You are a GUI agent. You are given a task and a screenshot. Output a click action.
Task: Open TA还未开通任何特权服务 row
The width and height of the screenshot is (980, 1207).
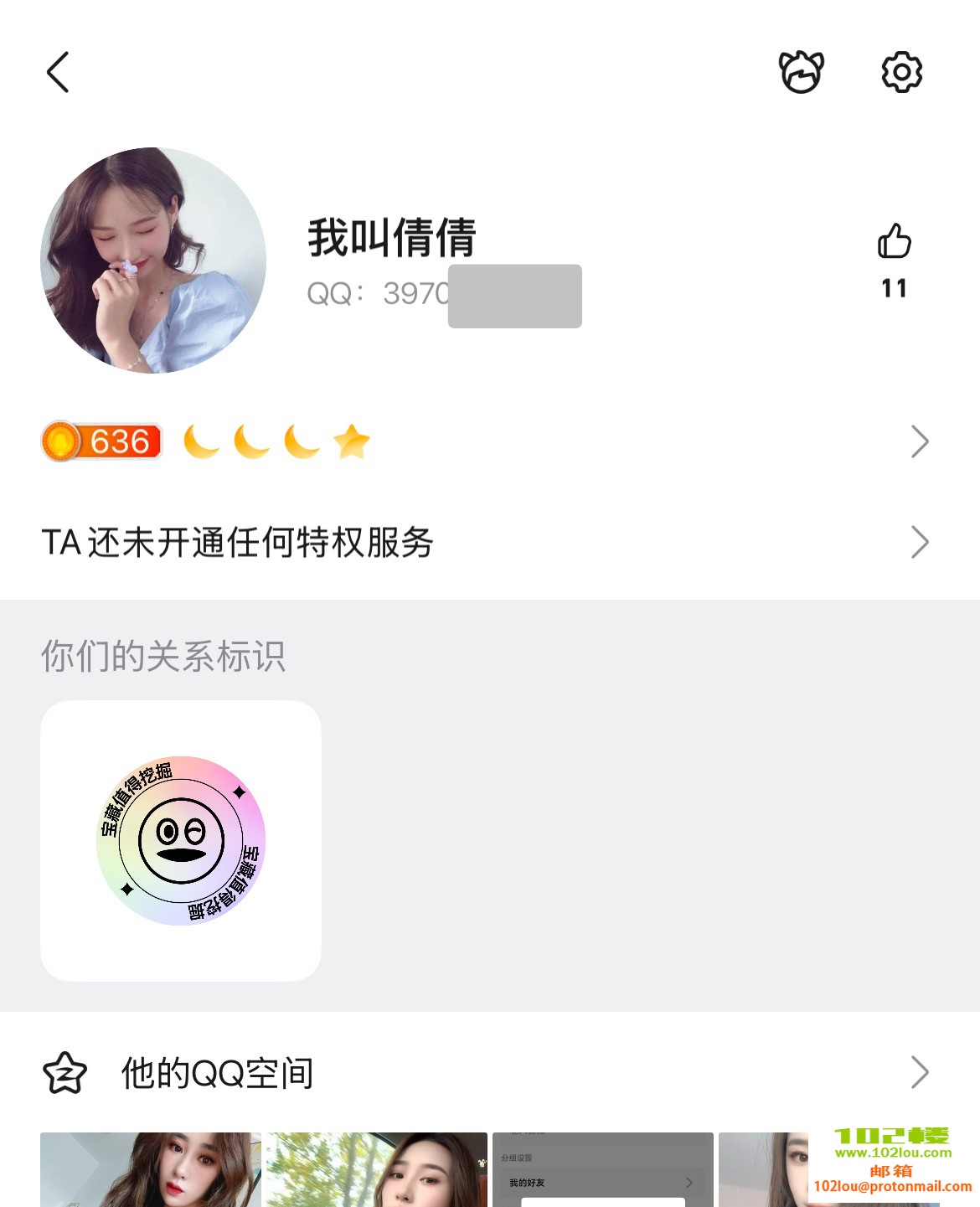pos(486,542)
